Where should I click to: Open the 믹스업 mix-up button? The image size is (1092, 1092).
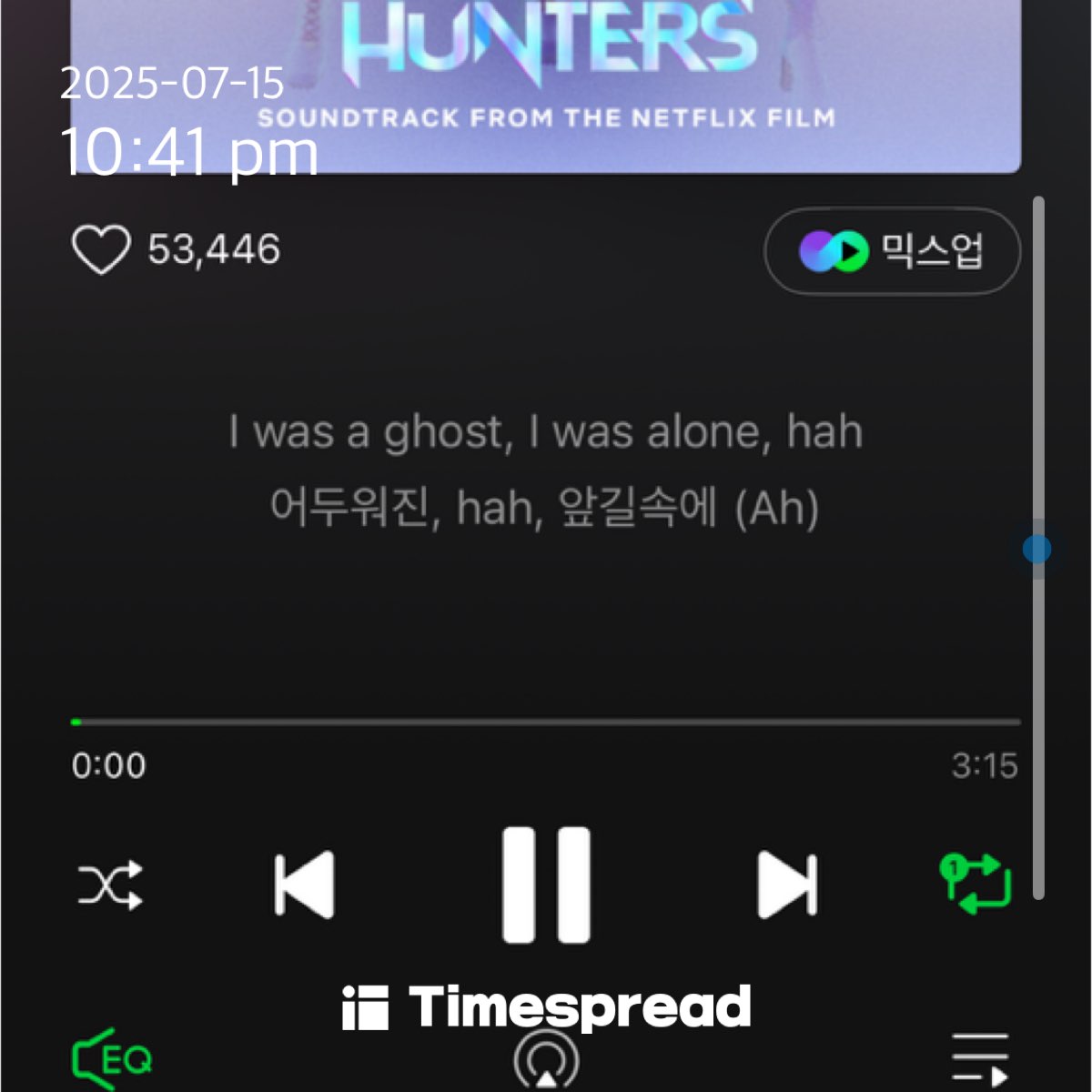pos(892,252)
